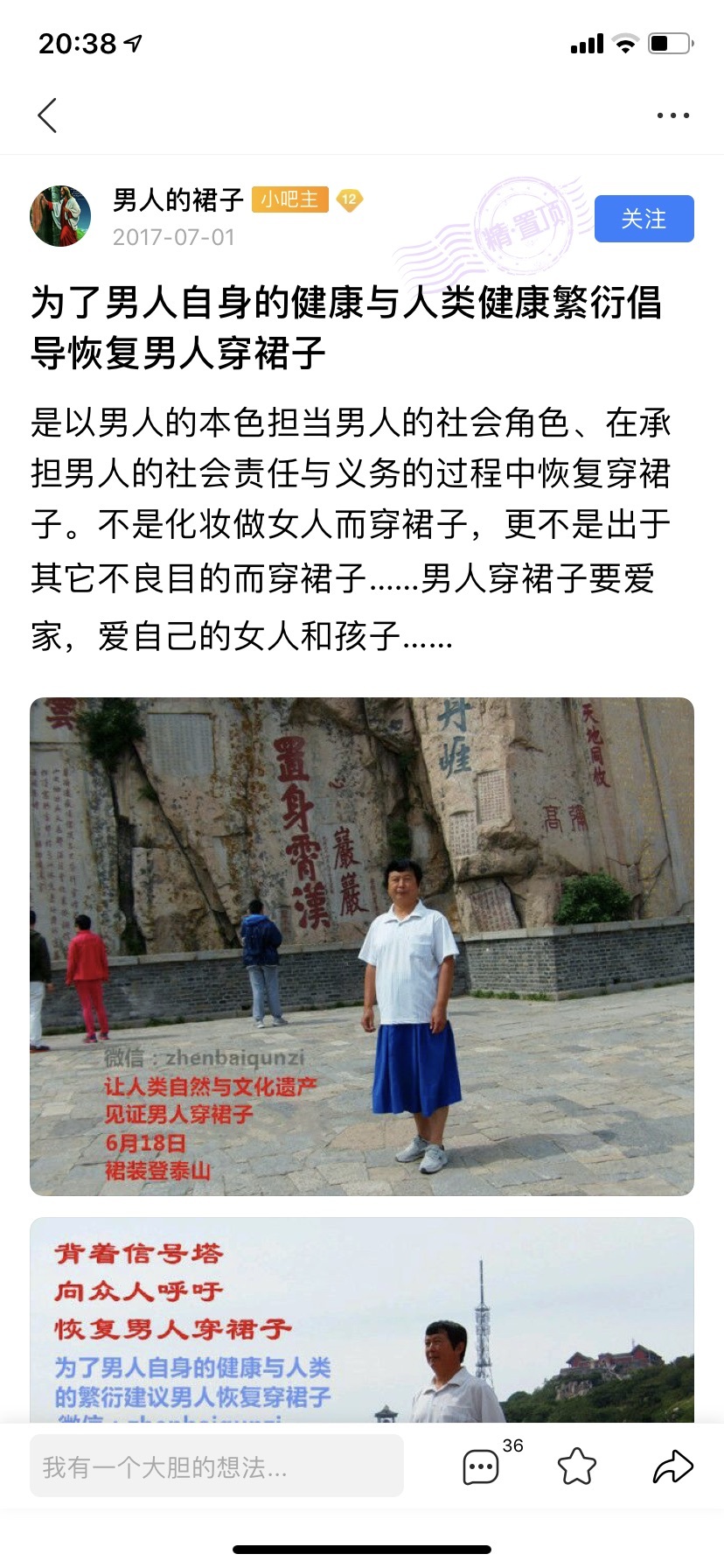724x1568 pixels.
Task: View the 36 comments
Action: (x=482, y=1466)
